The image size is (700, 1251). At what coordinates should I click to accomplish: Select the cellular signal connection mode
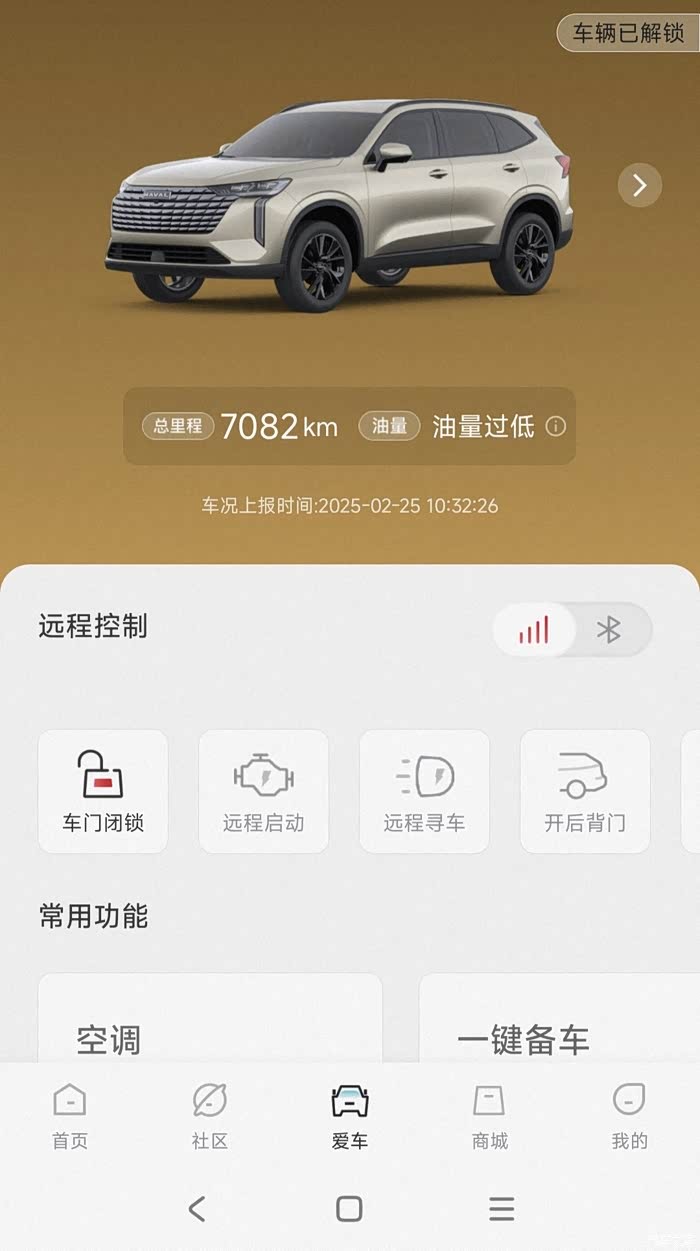(x=534, y=630)
